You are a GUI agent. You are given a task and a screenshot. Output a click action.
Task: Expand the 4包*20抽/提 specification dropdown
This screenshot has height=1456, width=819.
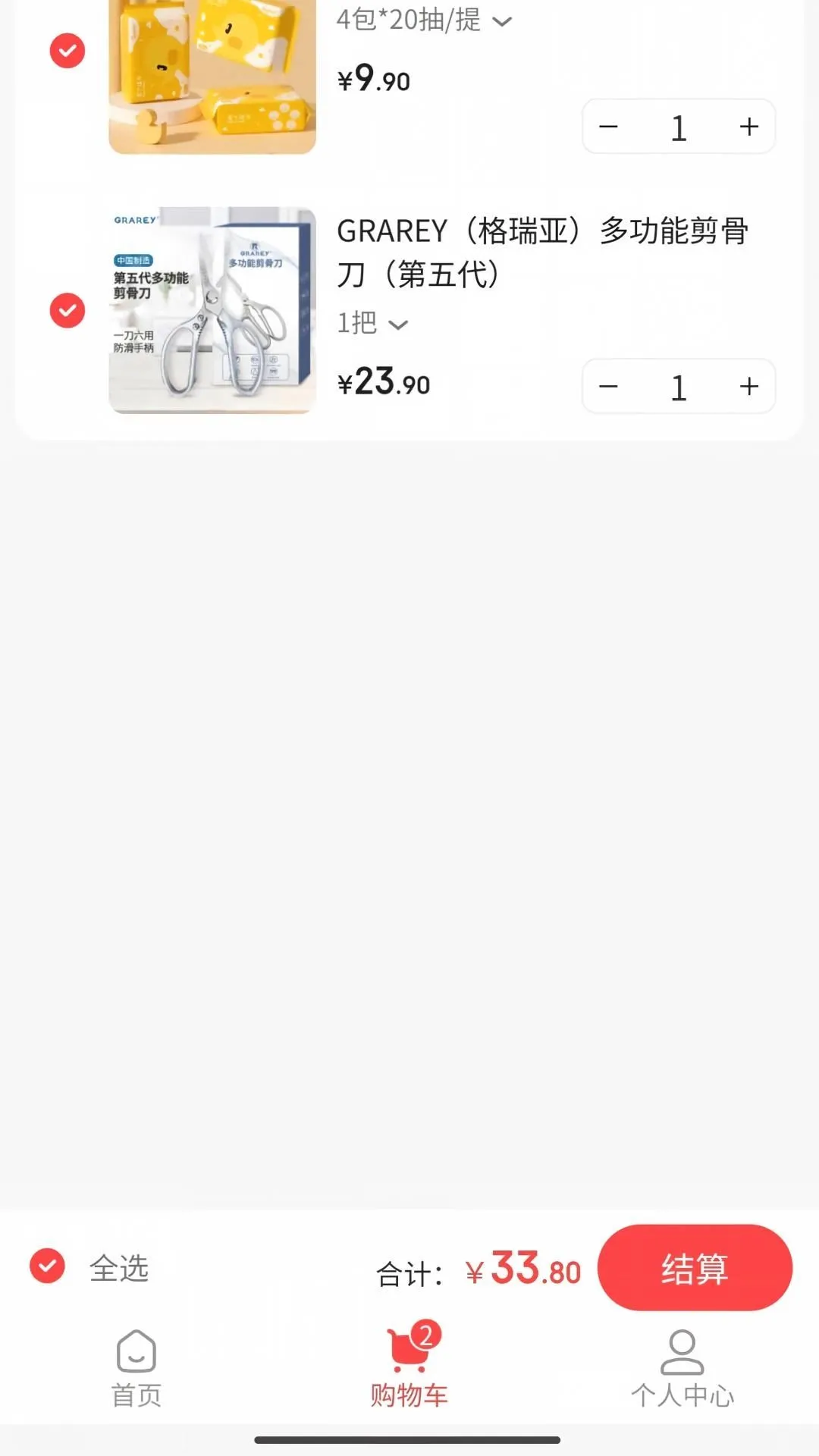425,20
